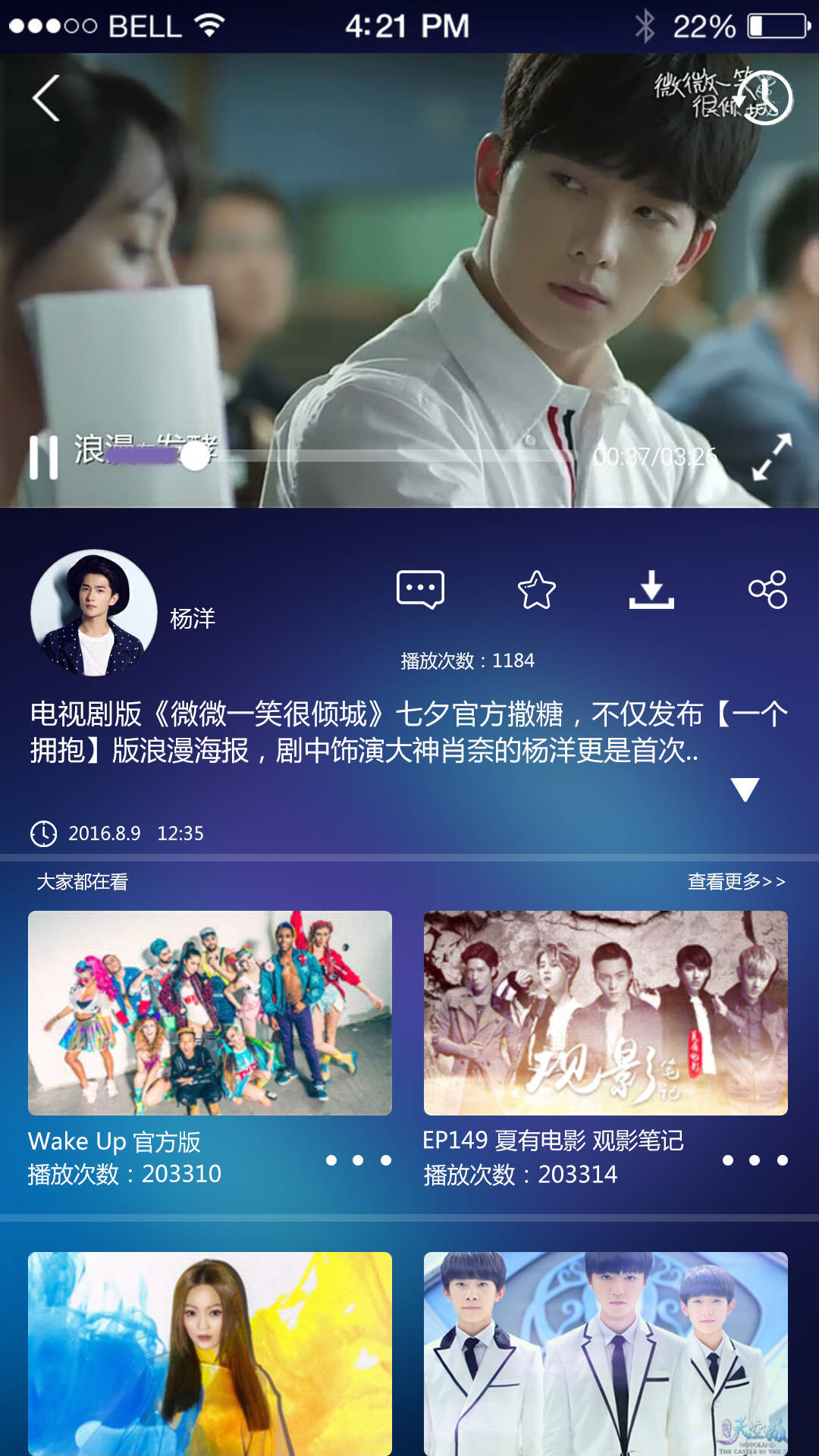Open more options for Wake Up 官方版
This screenshot has height=1456, width=819.
click(358, 1160)
